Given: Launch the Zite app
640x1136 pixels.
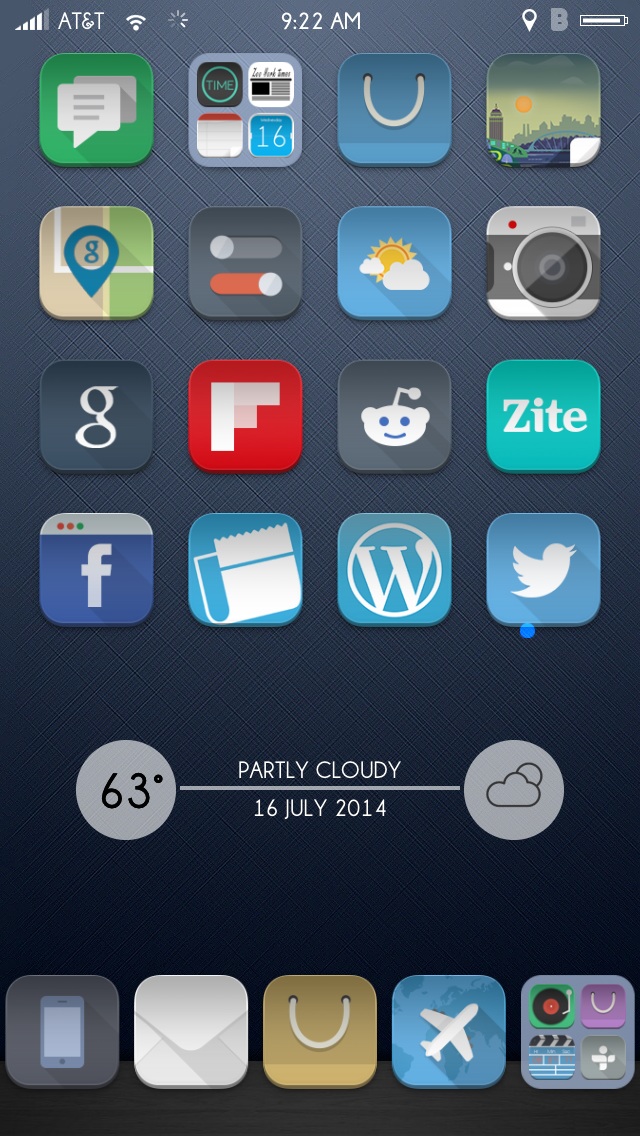Looking at the screenshot, I should click(x=544, y=417).
